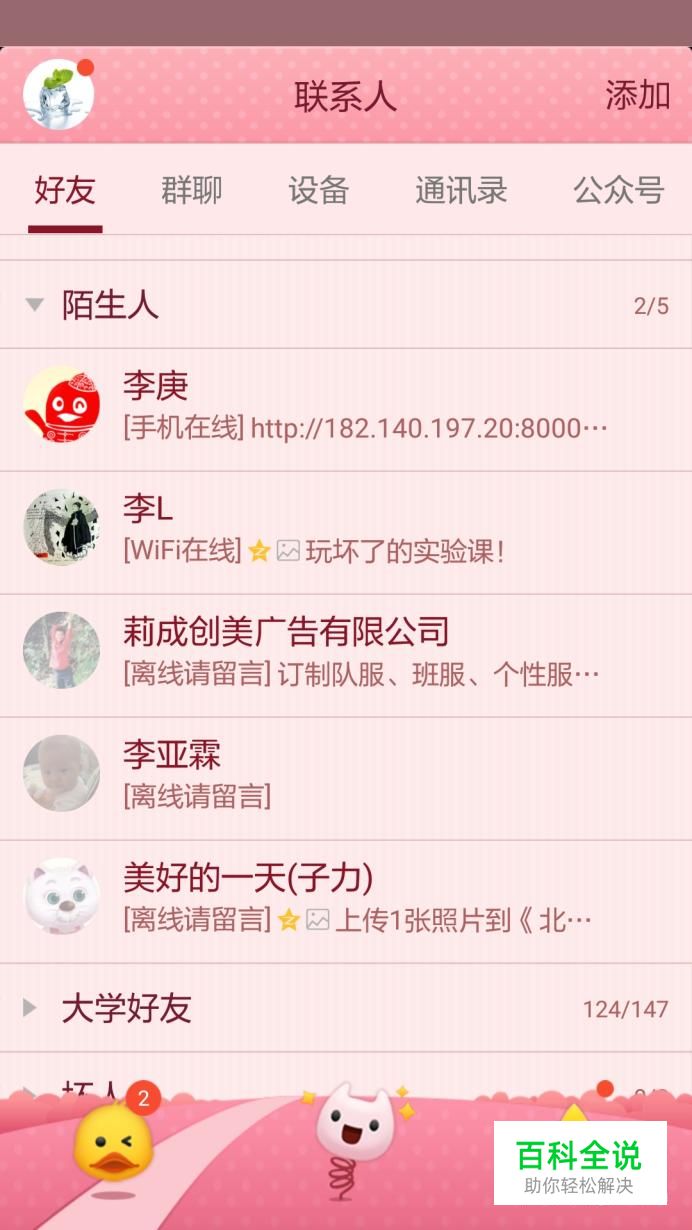
Task: Switch to the 设备 tab
Action: [318, 190]
